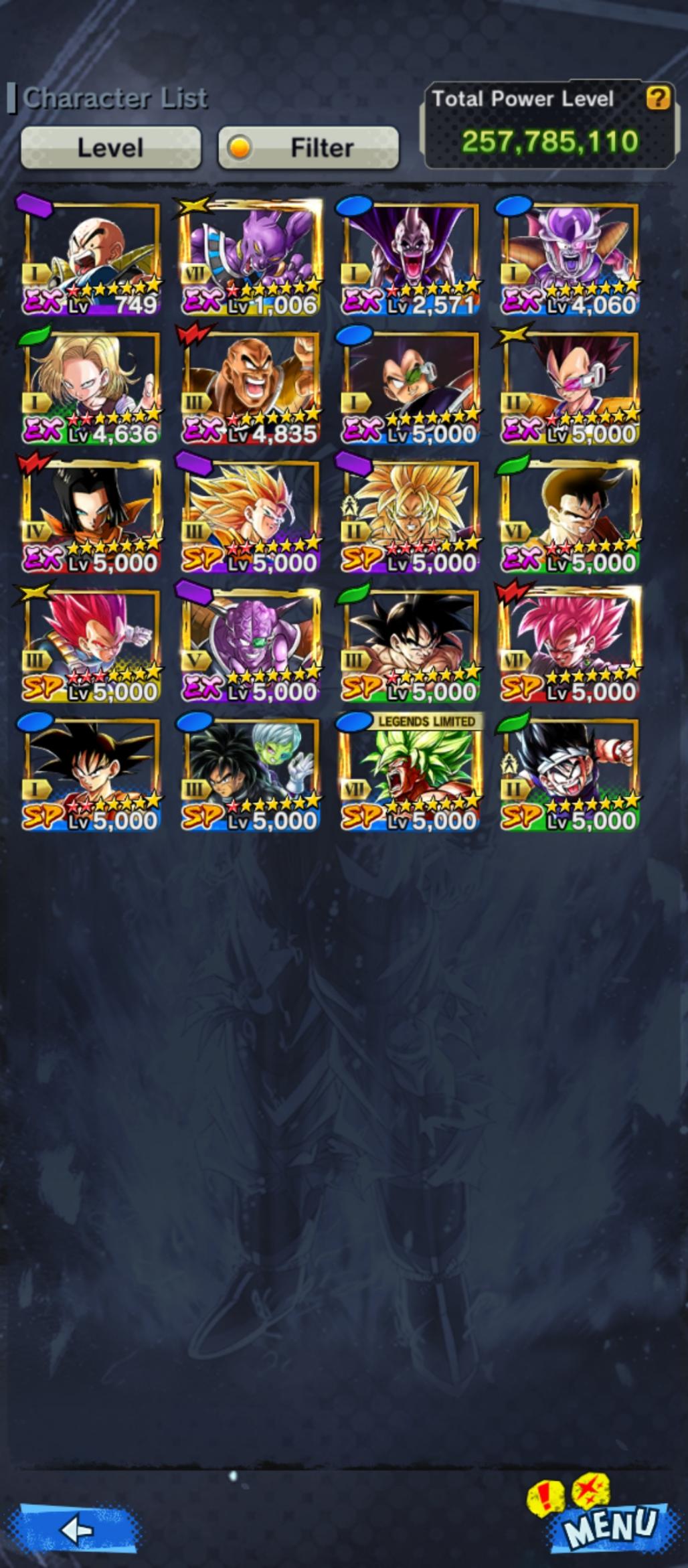Image resolution: width=688 pixels, height=1568 pixels.
Task: Select Android 18 at Lv 4,636
Action: pos(92,387)
